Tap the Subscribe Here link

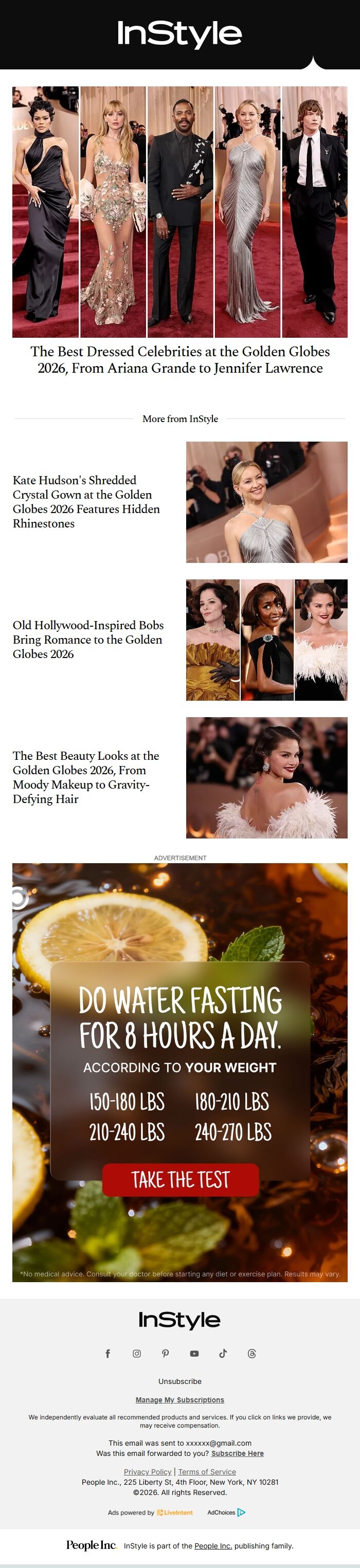238,1453
